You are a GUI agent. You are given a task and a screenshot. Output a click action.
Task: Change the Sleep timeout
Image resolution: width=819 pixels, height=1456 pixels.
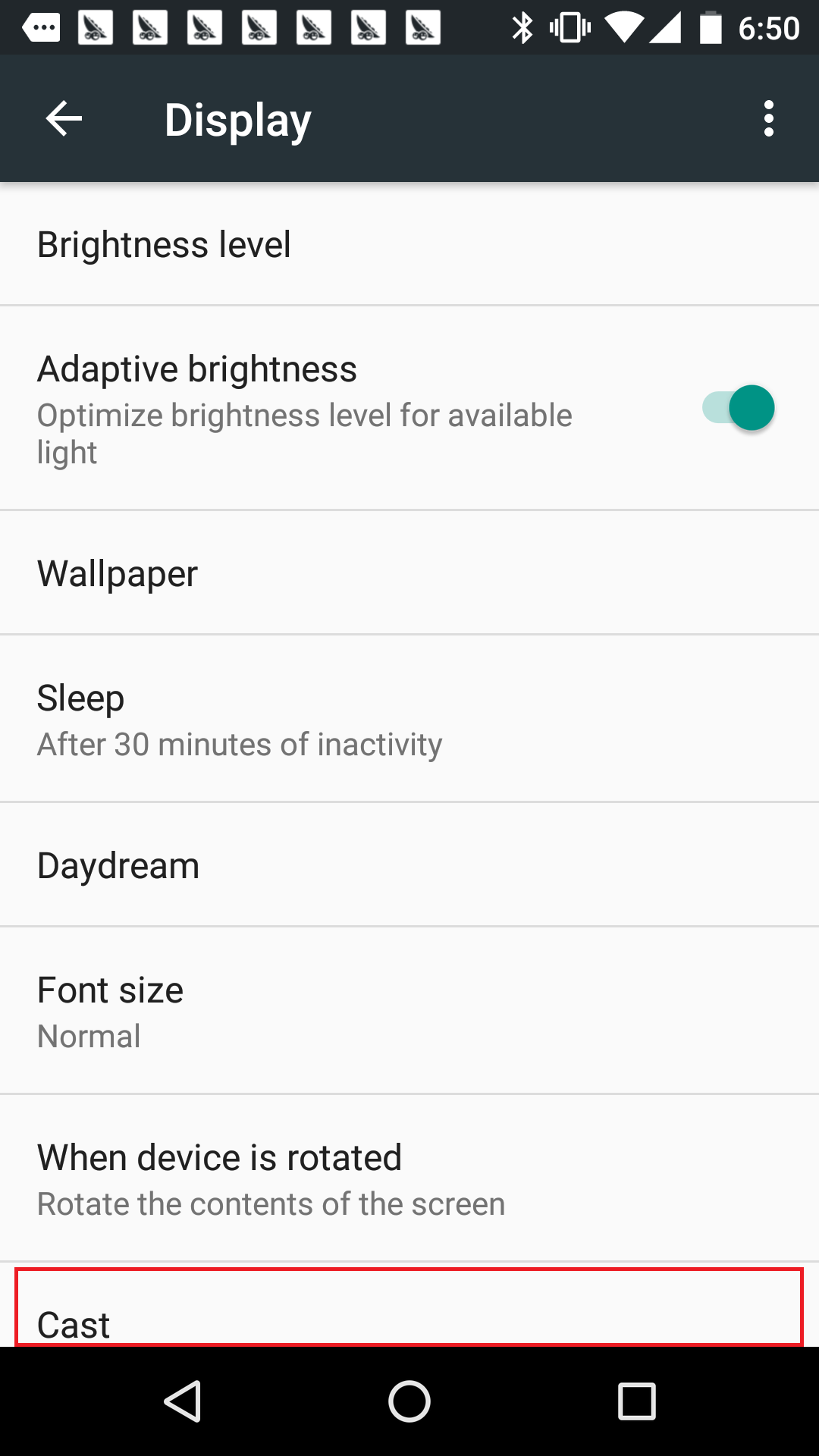(x=409, y=719)
